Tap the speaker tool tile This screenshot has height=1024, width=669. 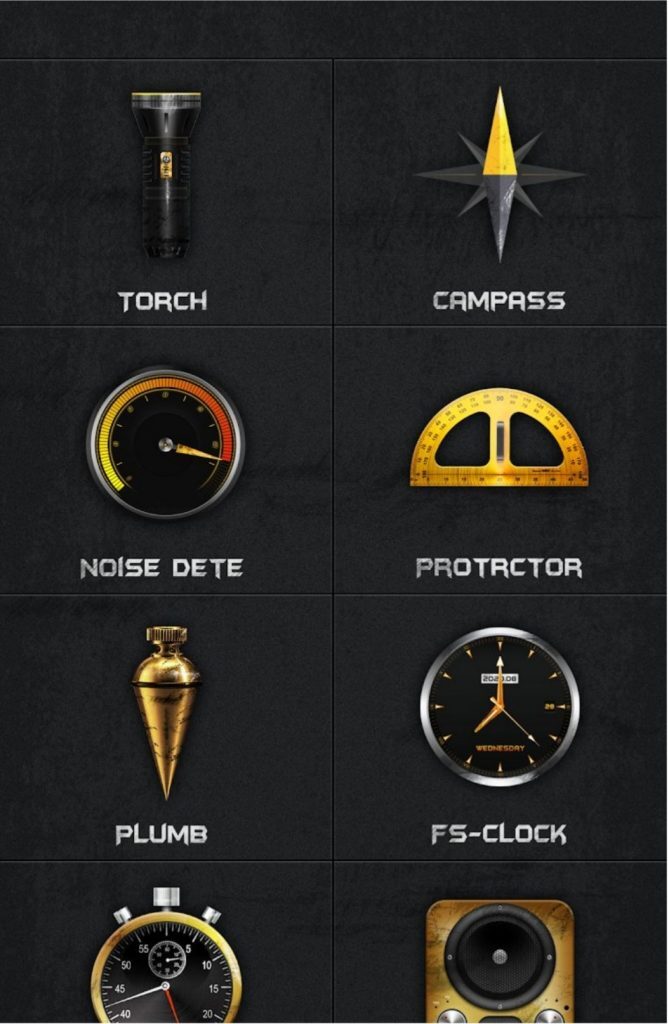click(501, 942)
